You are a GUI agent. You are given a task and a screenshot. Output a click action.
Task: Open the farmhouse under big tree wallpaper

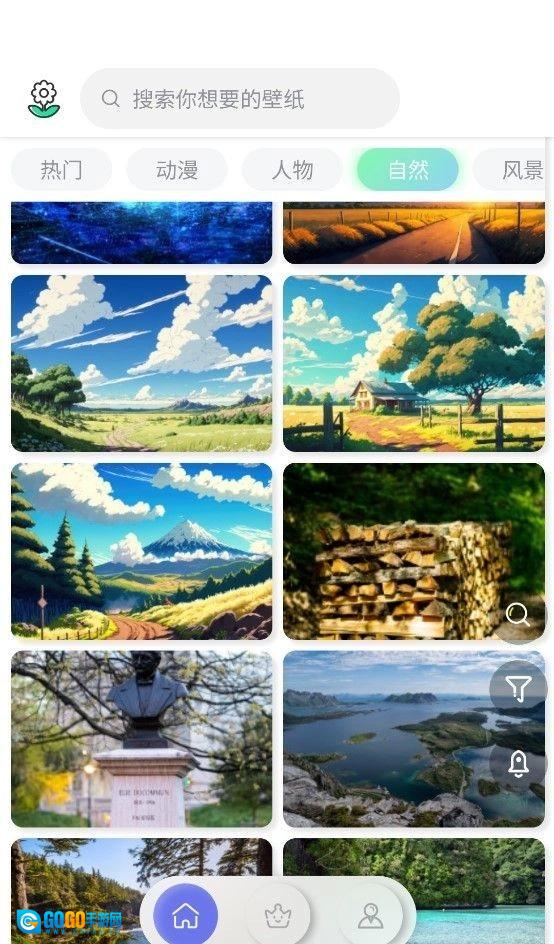(414, 363)
